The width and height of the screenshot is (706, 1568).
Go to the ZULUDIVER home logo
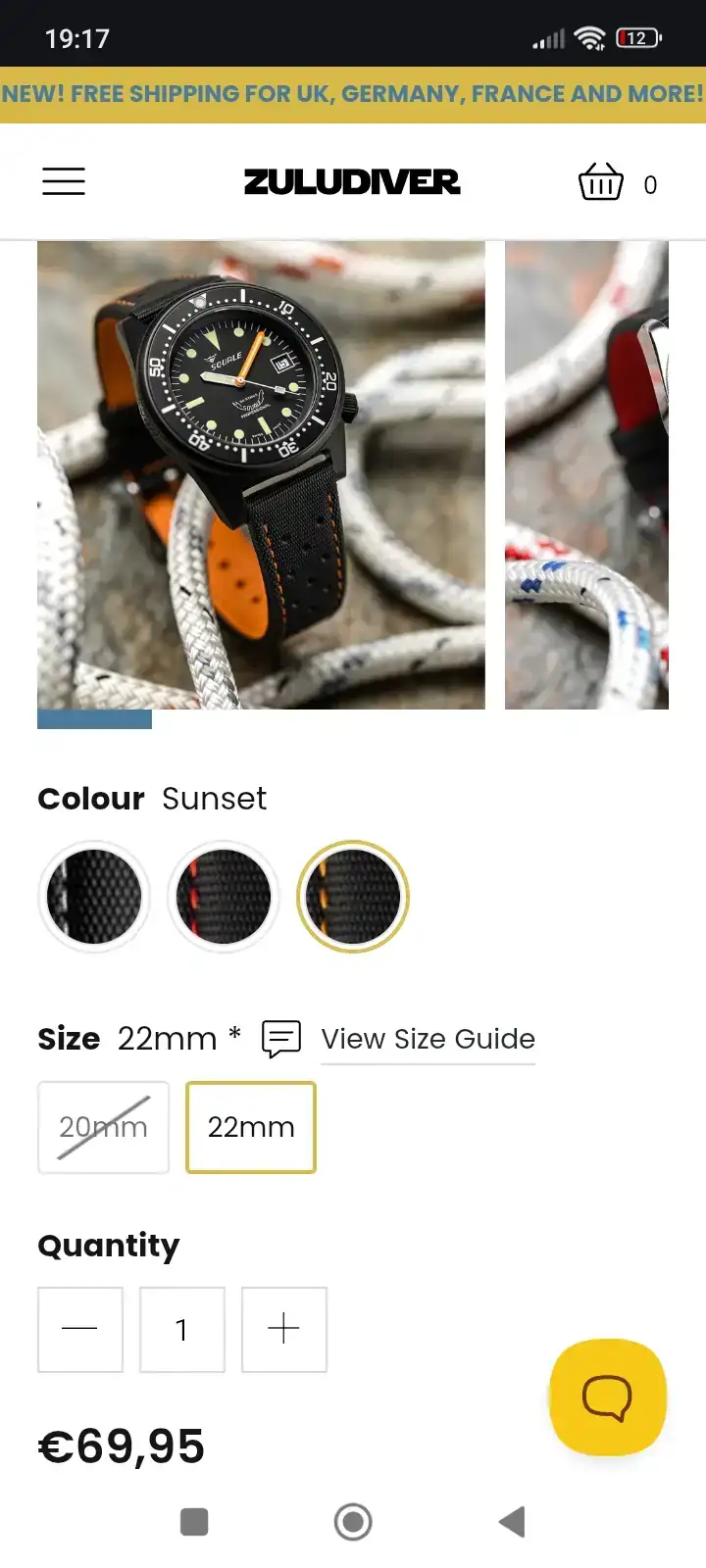point(352,182)
